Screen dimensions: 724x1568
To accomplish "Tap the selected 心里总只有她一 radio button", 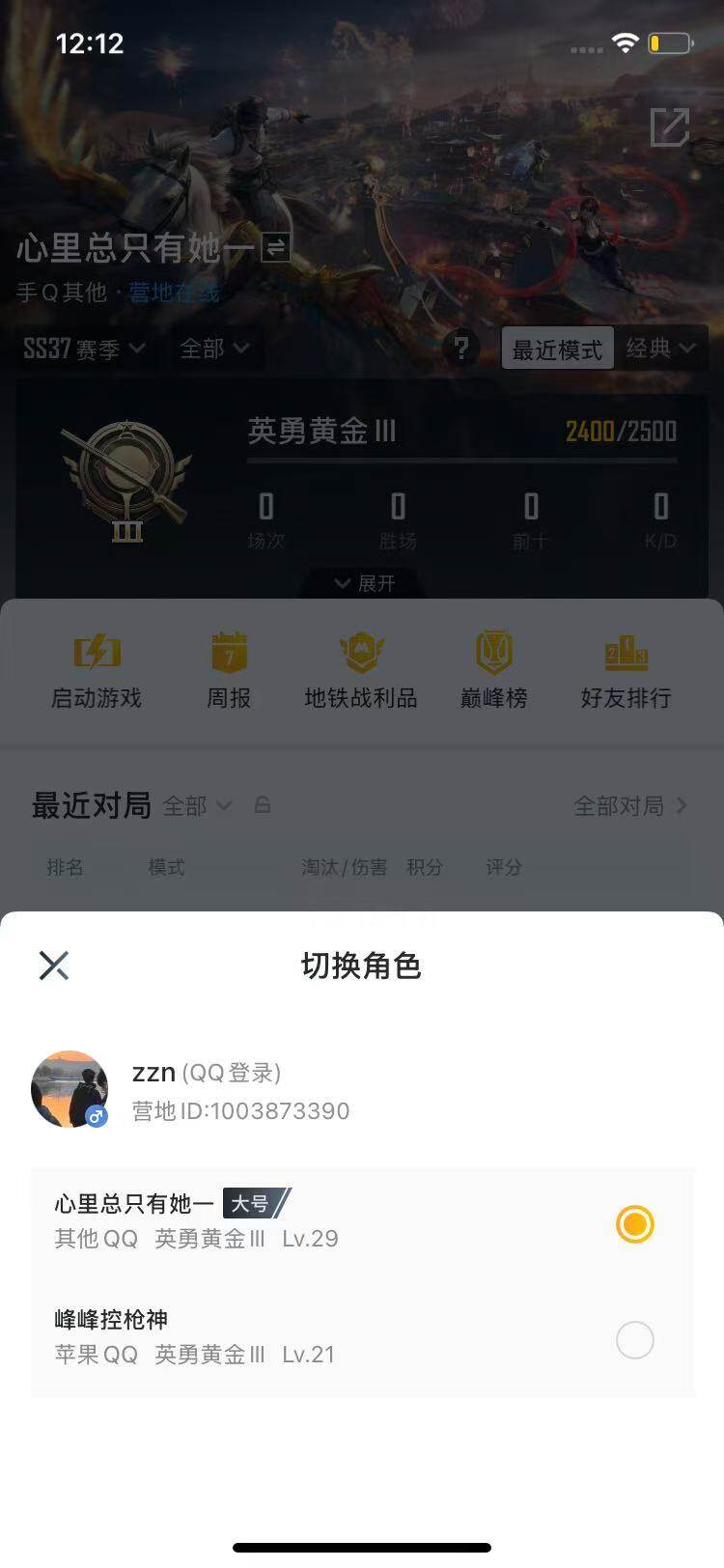I will point(634,1224).
